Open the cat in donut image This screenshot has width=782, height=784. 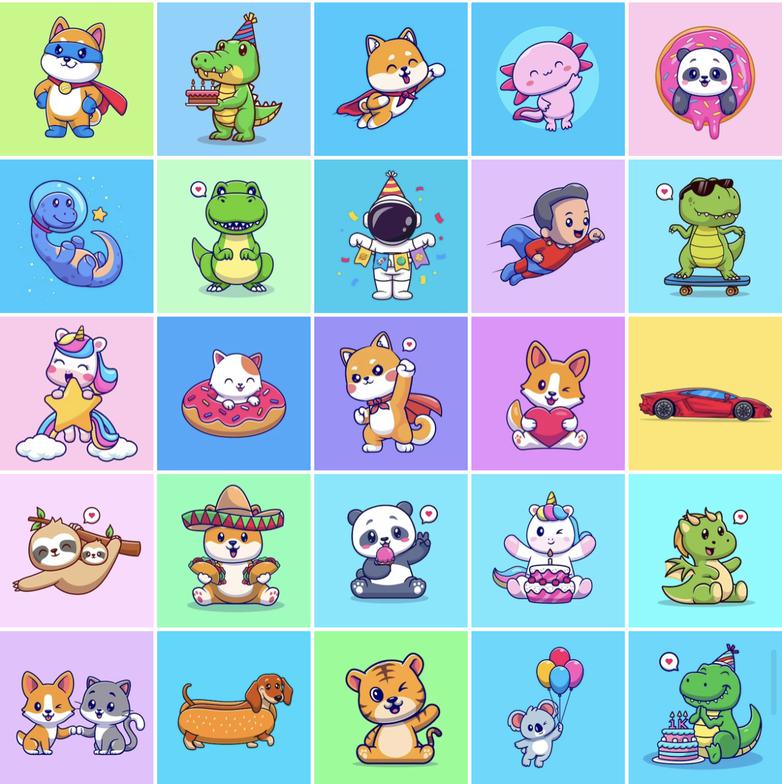point(234,393)
